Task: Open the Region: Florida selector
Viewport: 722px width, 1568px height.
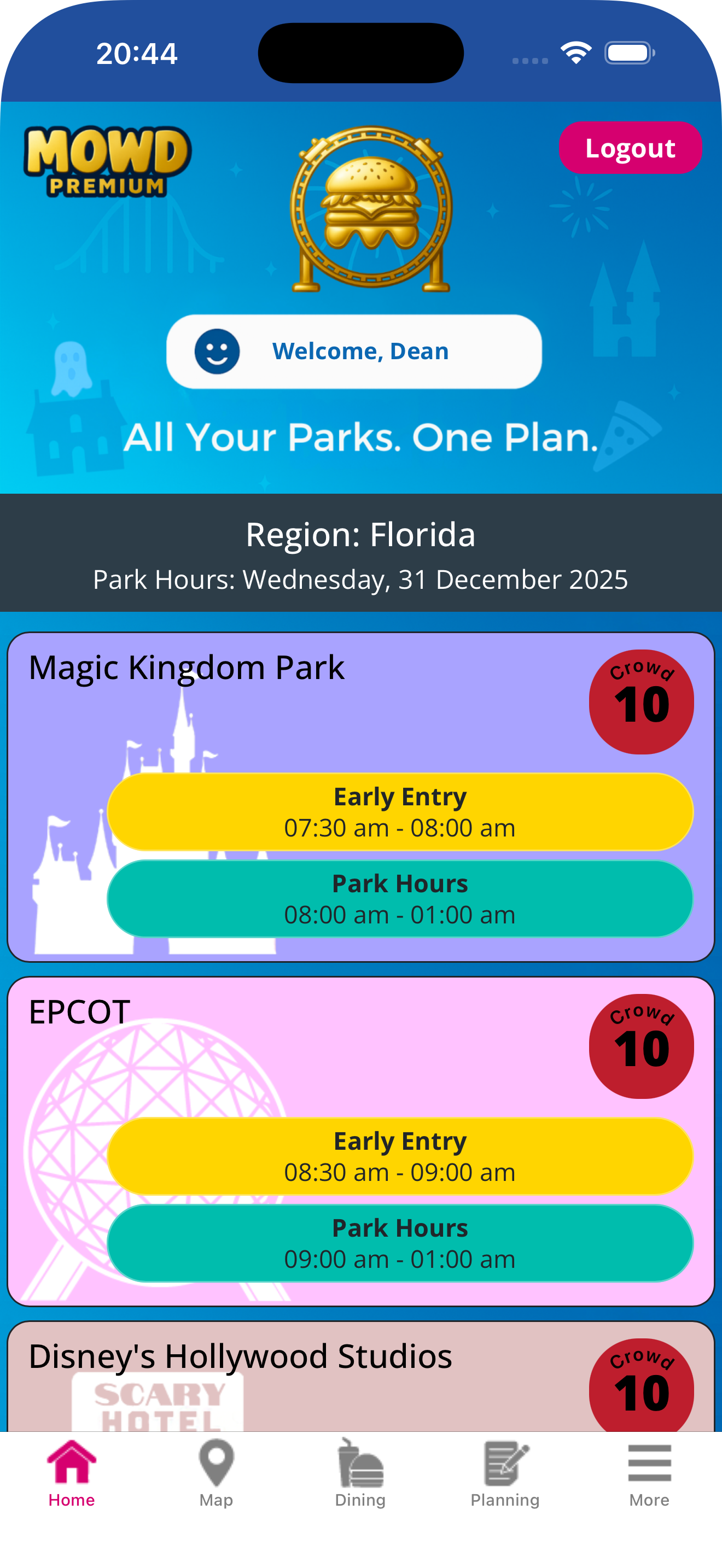Action: 360,535
